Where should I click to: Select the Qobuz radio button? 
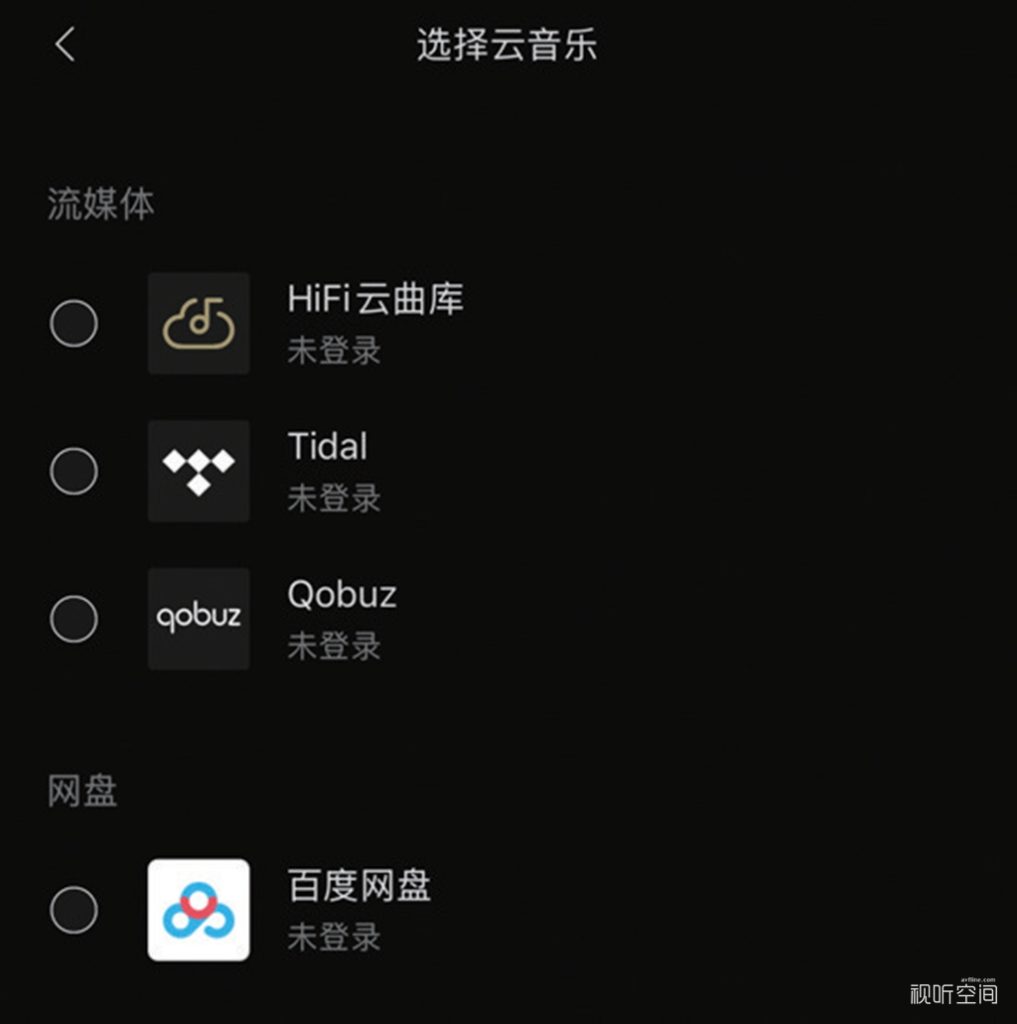(x=74, y=619)
